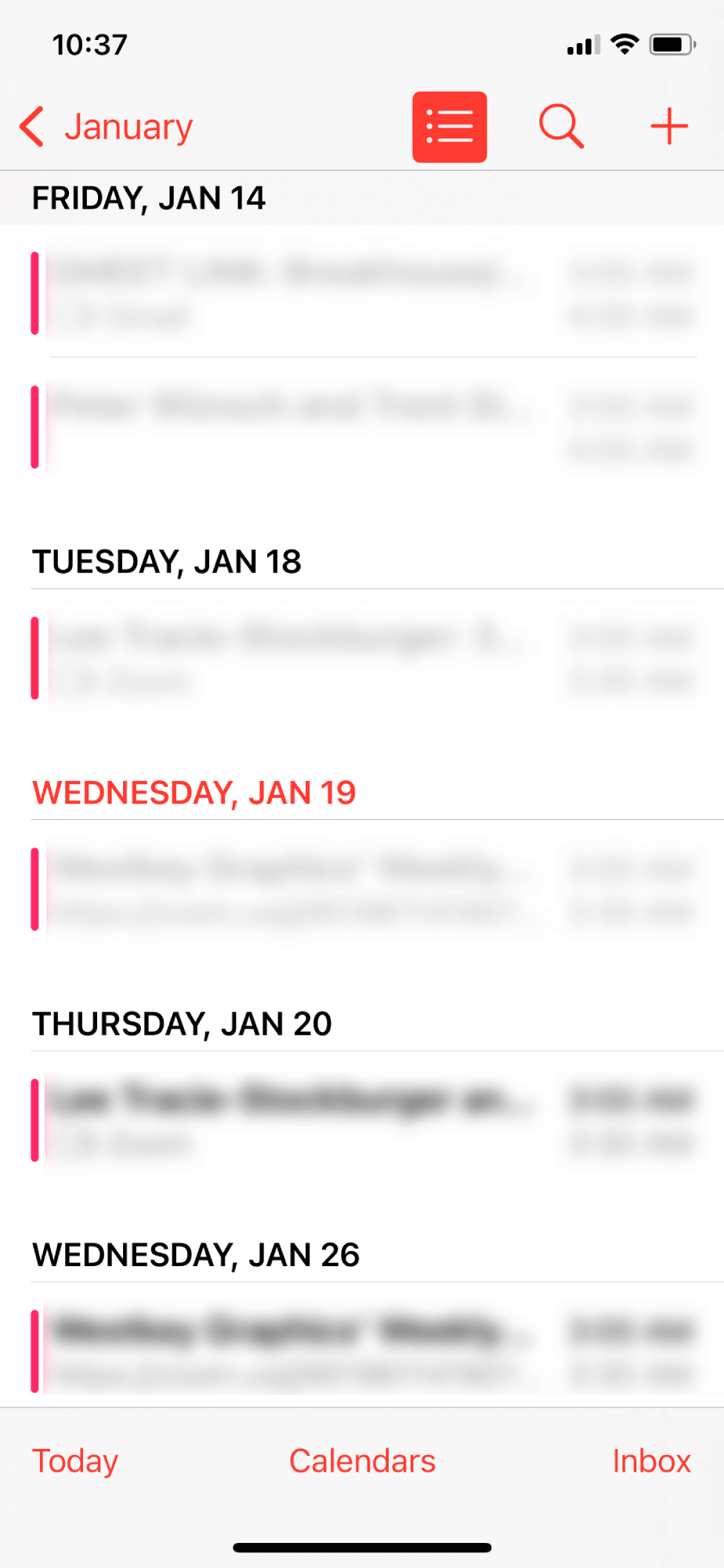Open the Calendars list
The image size is (724, 1568).
(x=362, y=1461)
